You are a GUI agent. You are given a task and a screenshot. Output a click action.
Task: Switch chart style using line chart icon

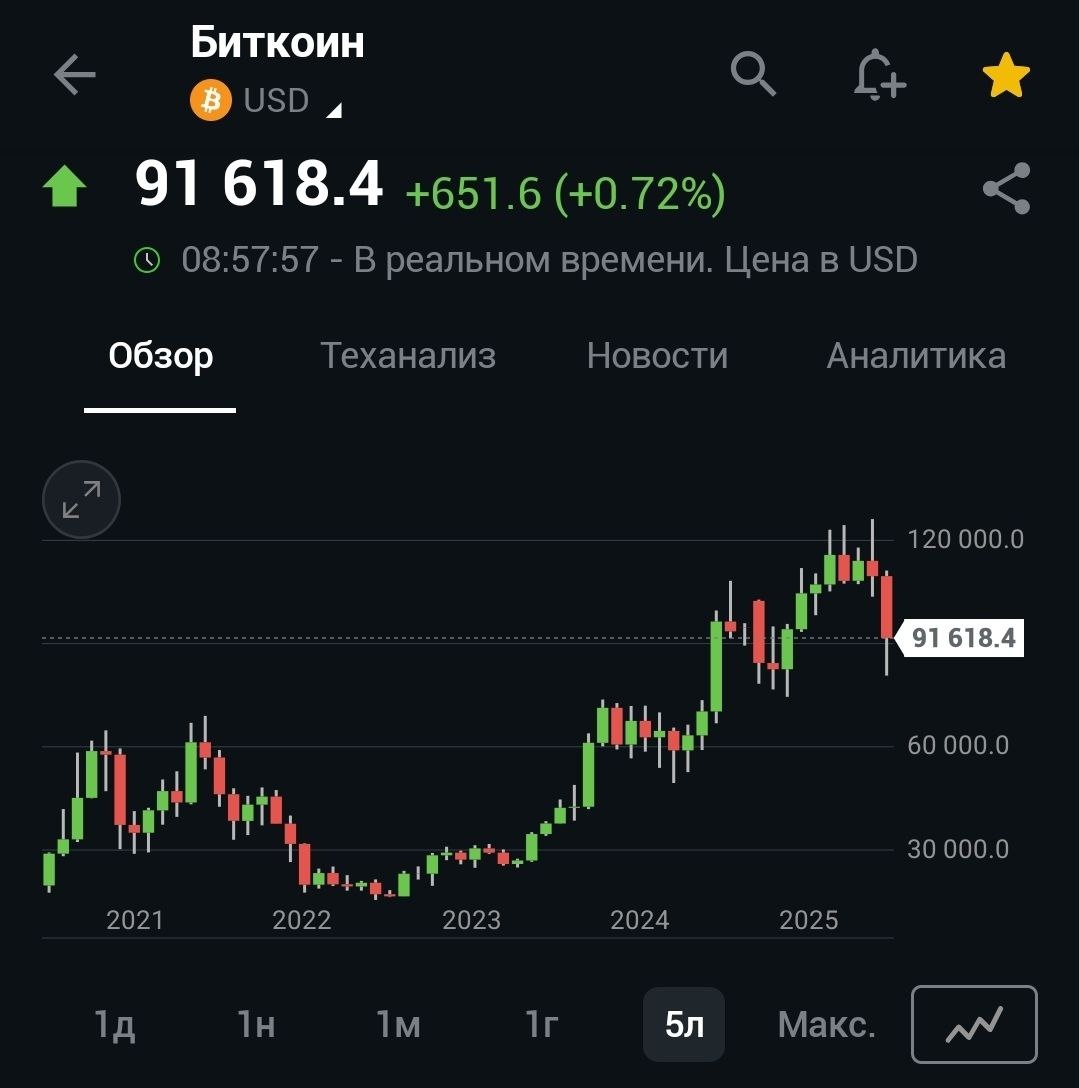point(974,1024)
